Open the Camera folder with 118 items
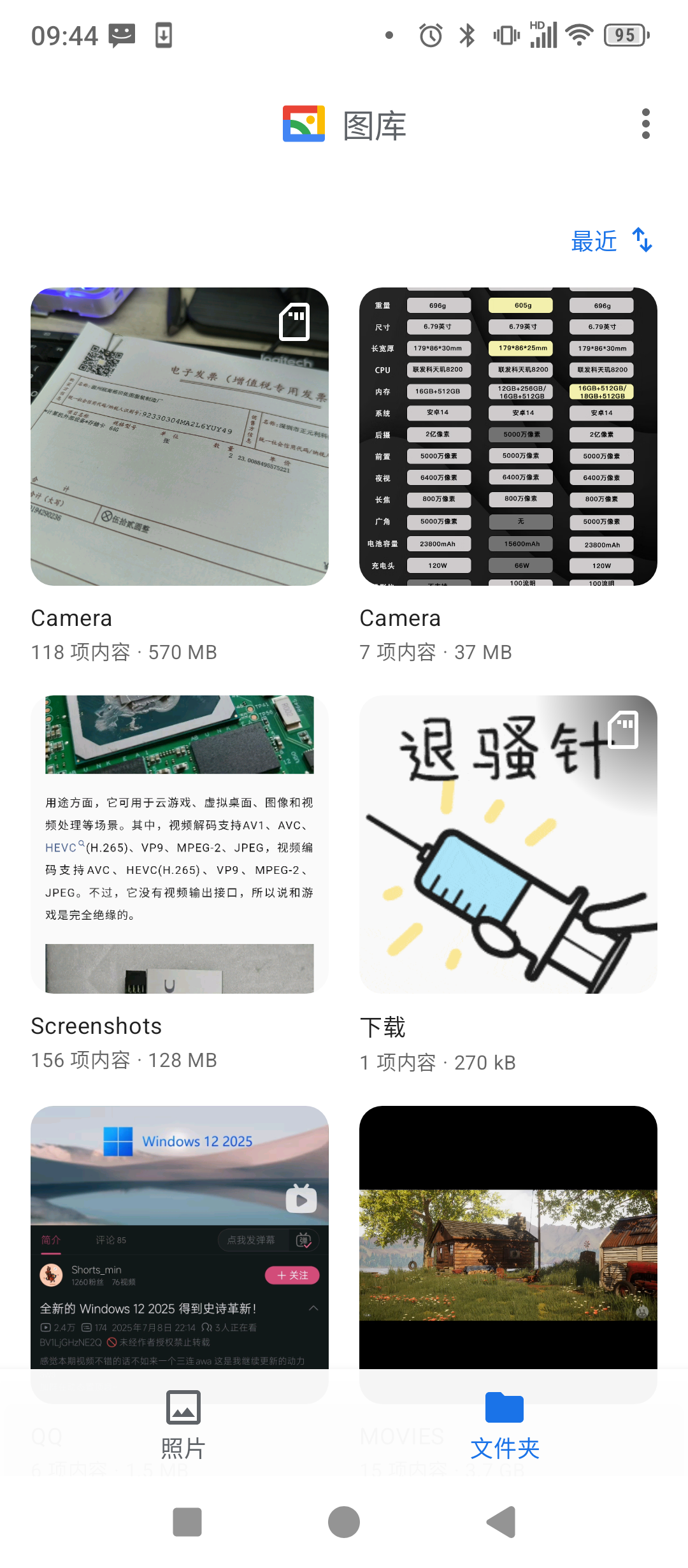The height and width of the screenshot is (1568, 688). pos(180,437)
